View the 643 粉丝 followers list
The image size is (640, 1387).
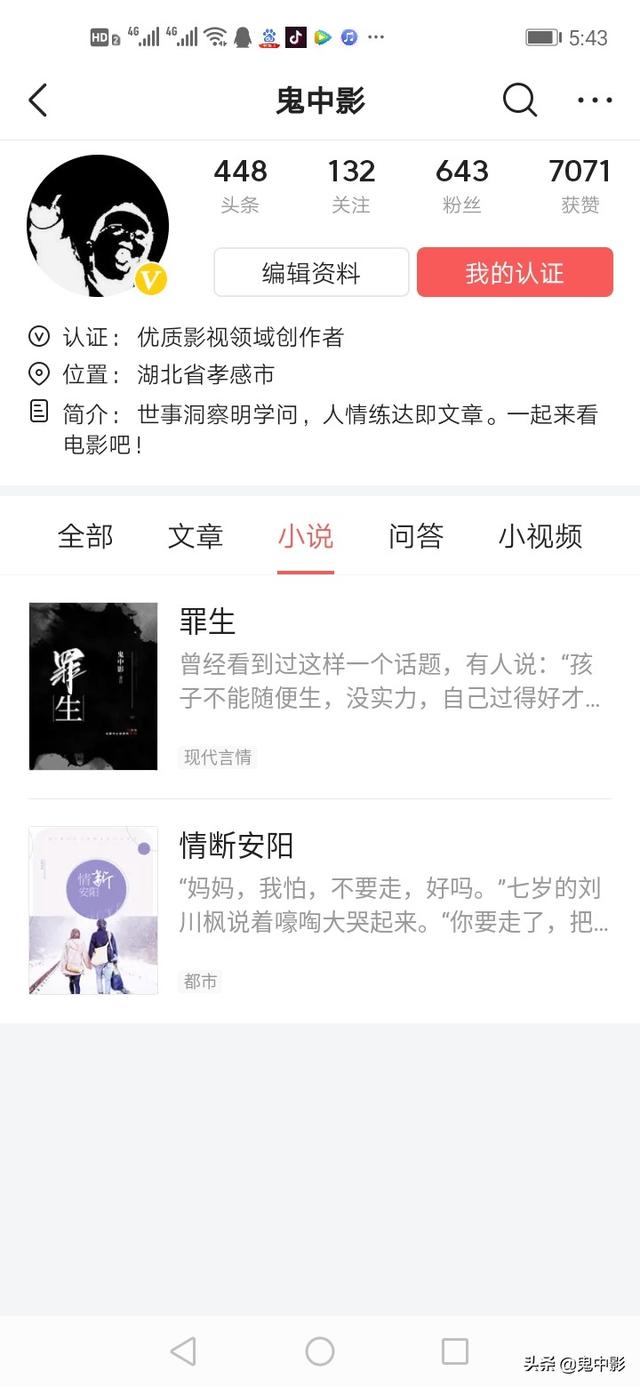(462, 186)
